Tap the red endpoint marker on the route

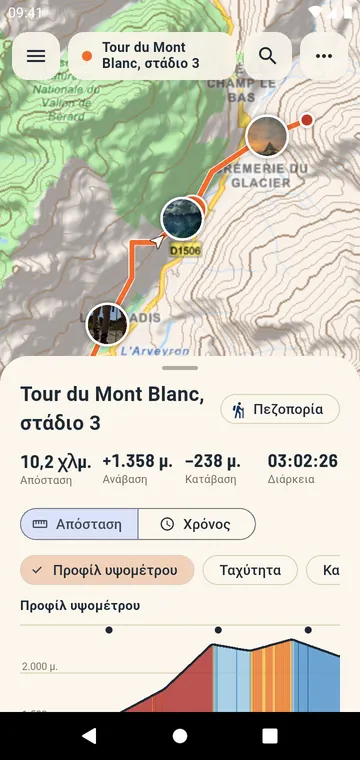[x=306, y=119]
